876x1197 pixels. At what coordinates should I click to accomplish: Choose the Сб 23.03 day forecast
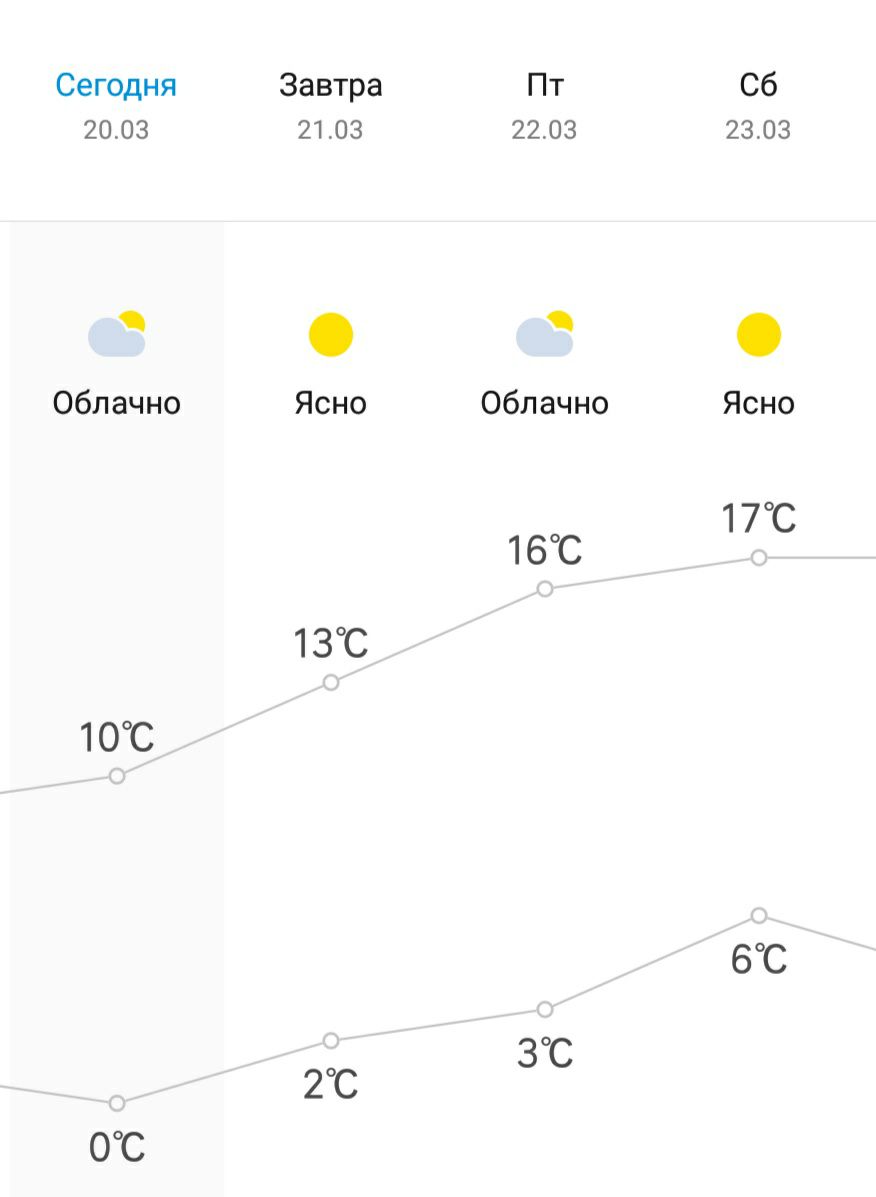pos(758,105)
